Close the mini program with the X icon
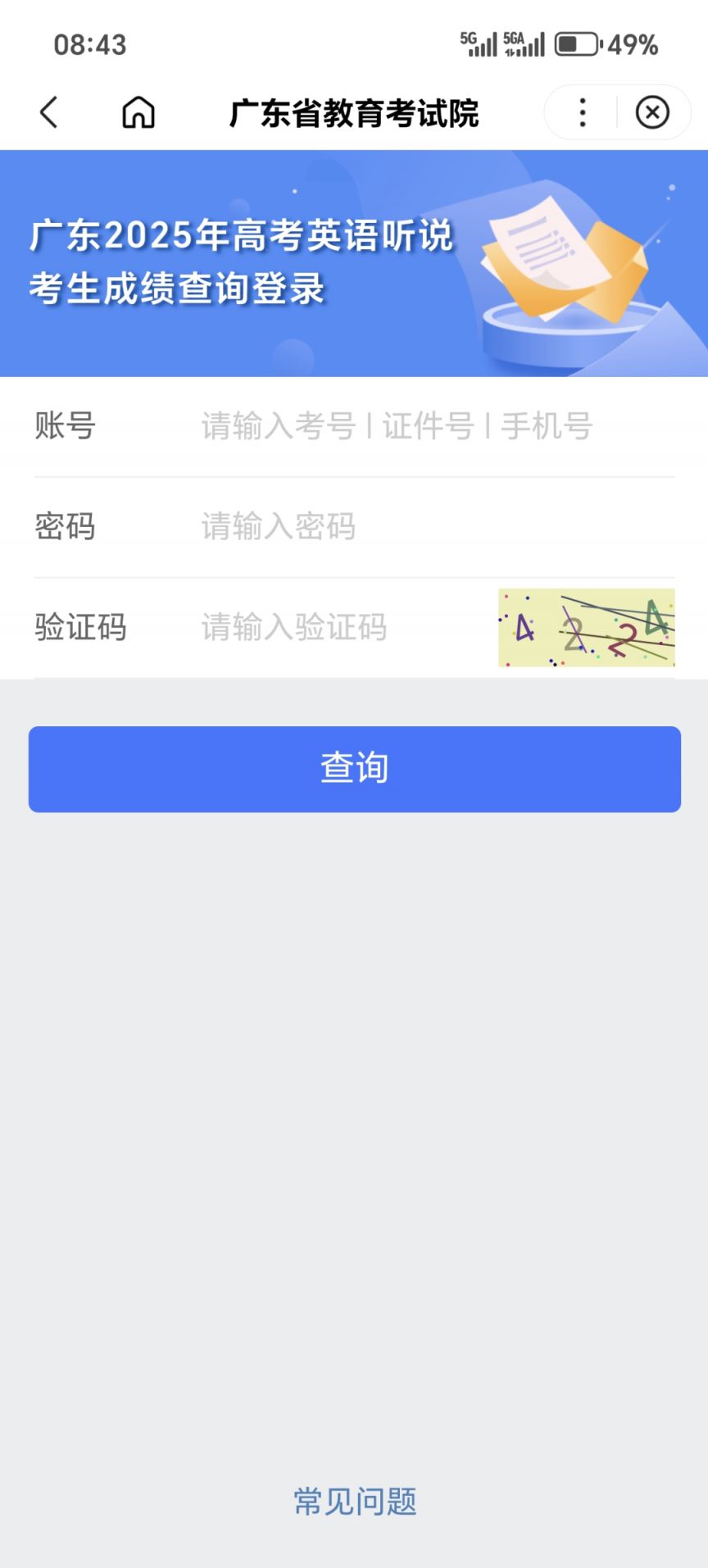The width and height of the screenshot is (708, 1568). 652,112
